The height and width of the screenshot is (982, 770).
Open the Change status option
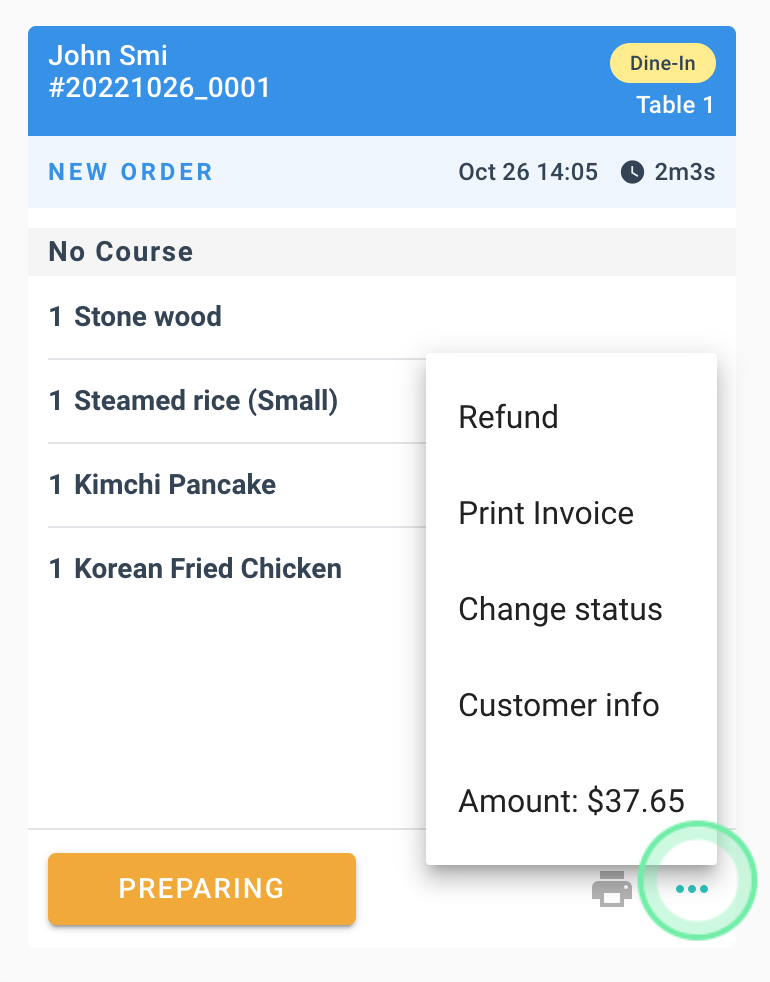[560, 609]
